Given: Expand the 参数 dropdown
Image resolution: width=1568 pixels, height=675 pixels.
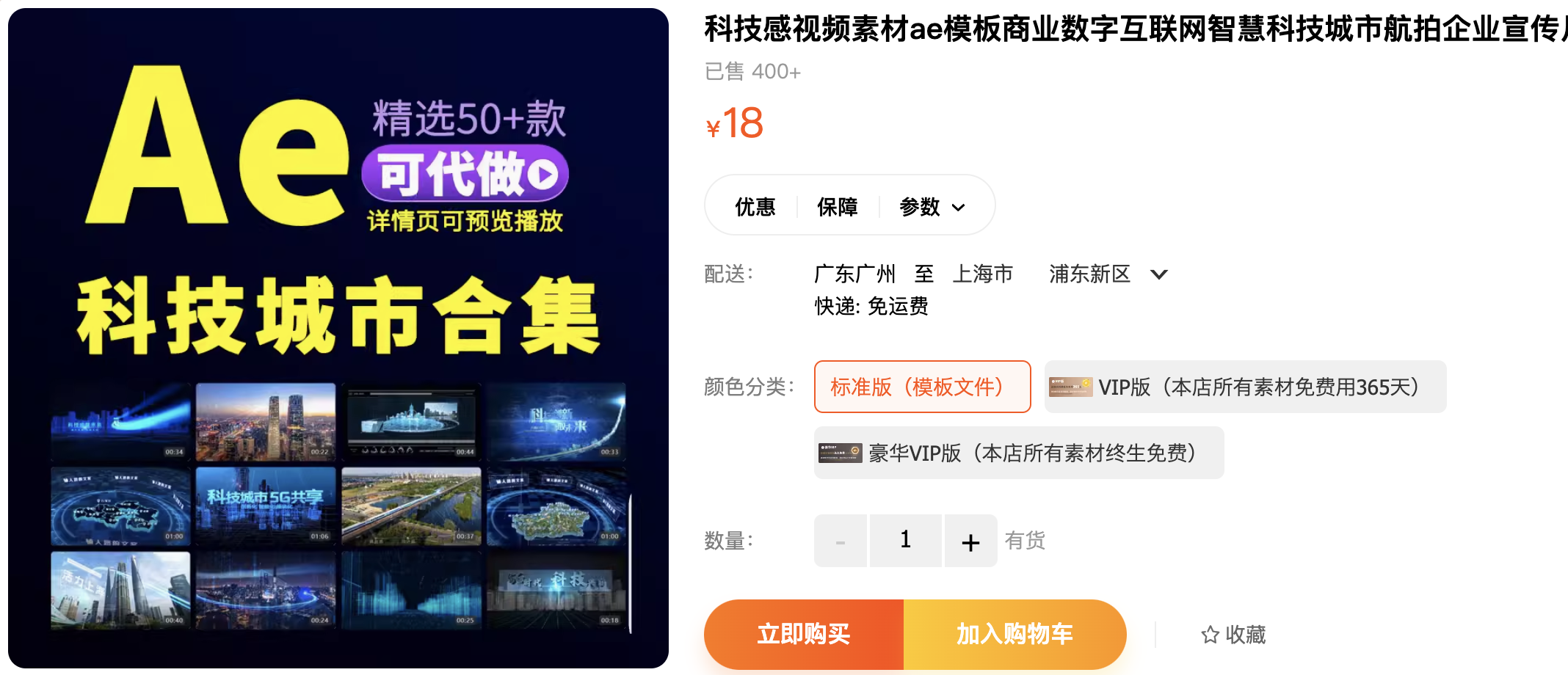Looking at the screenshot, I should pos(931,207).
